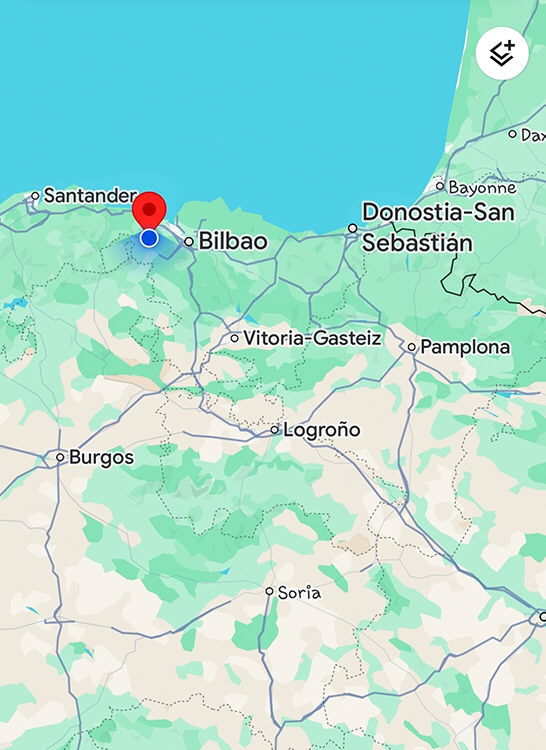Open the map layers button

coord(502,53)
